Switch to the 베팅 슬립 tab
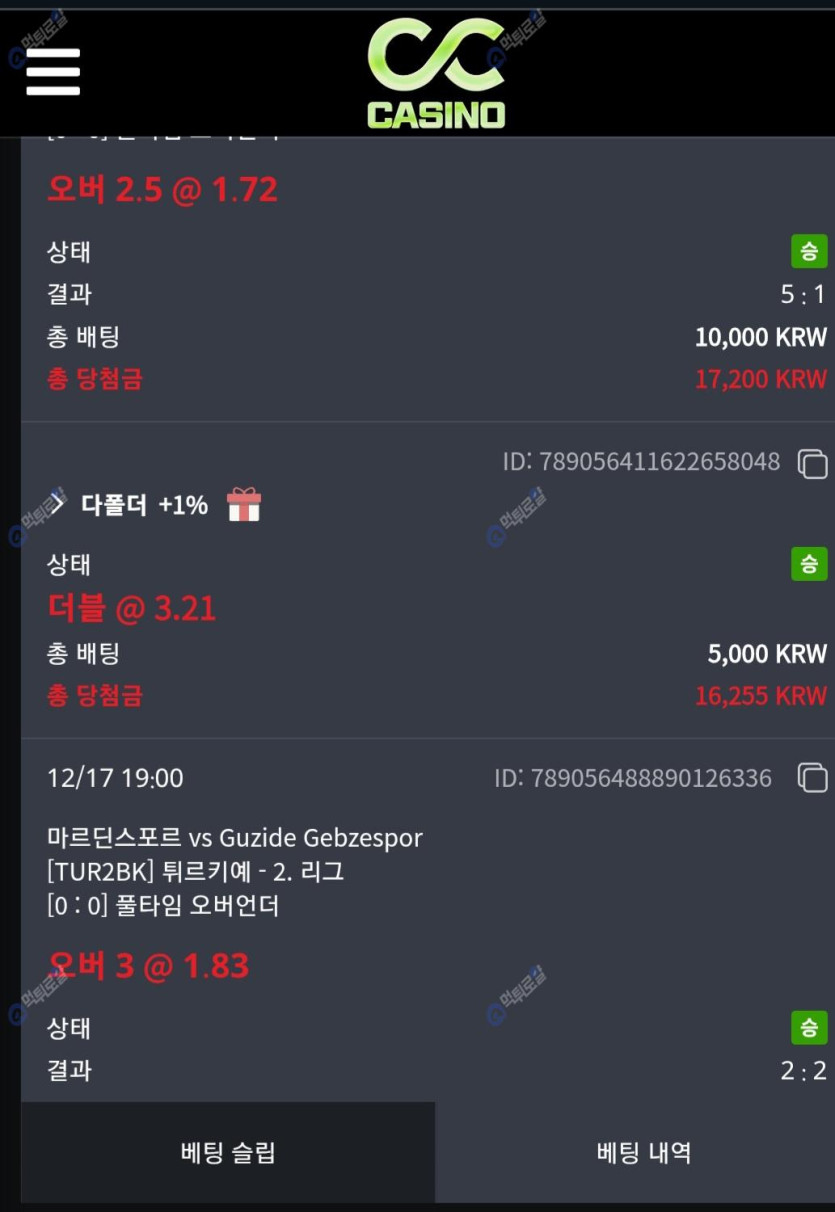The height and width of the screenshot is (1212, 835). pos(228,1153)
